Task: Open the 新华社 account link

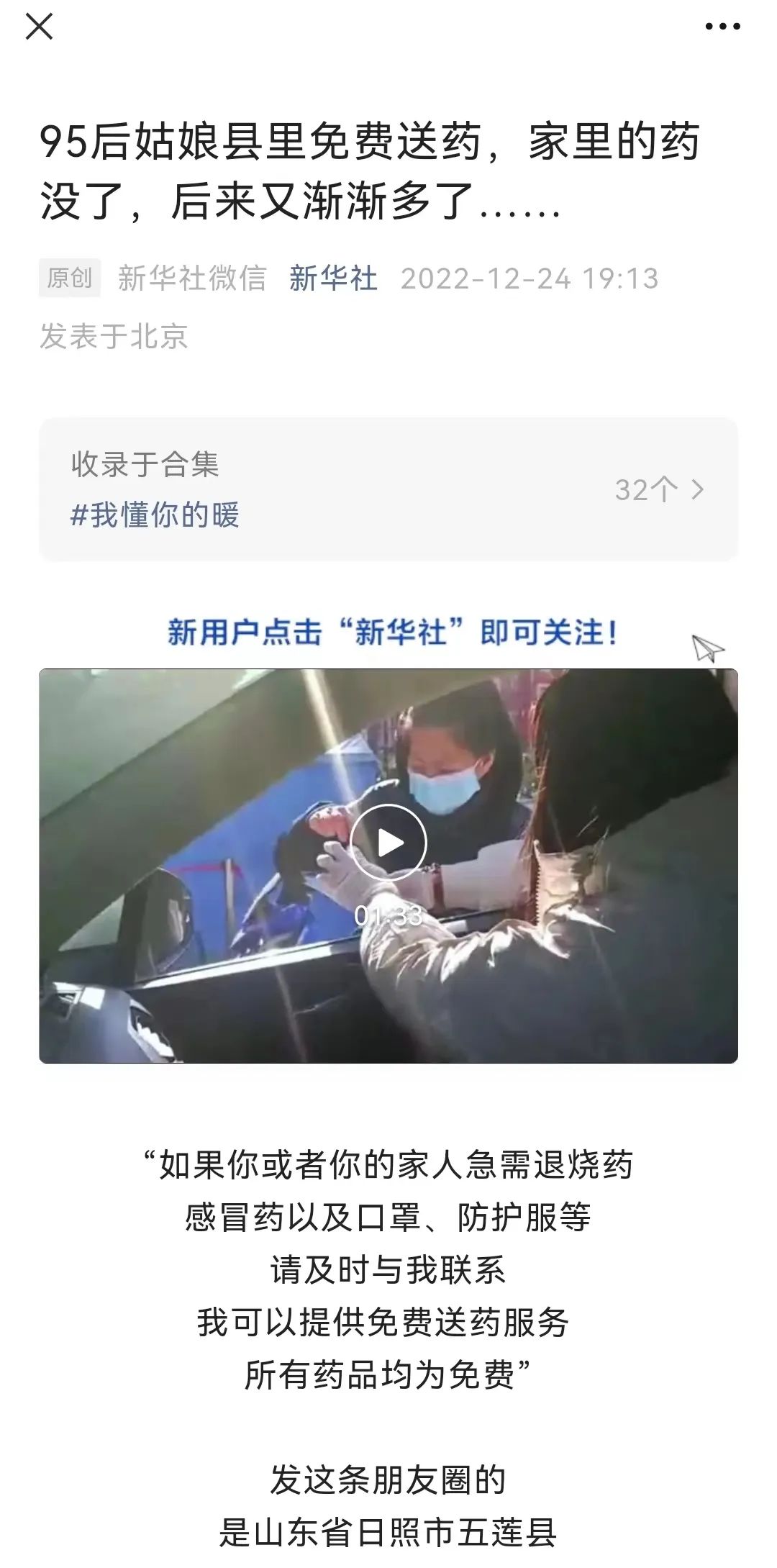Action: pyautogui.click(x=333, y=278)
